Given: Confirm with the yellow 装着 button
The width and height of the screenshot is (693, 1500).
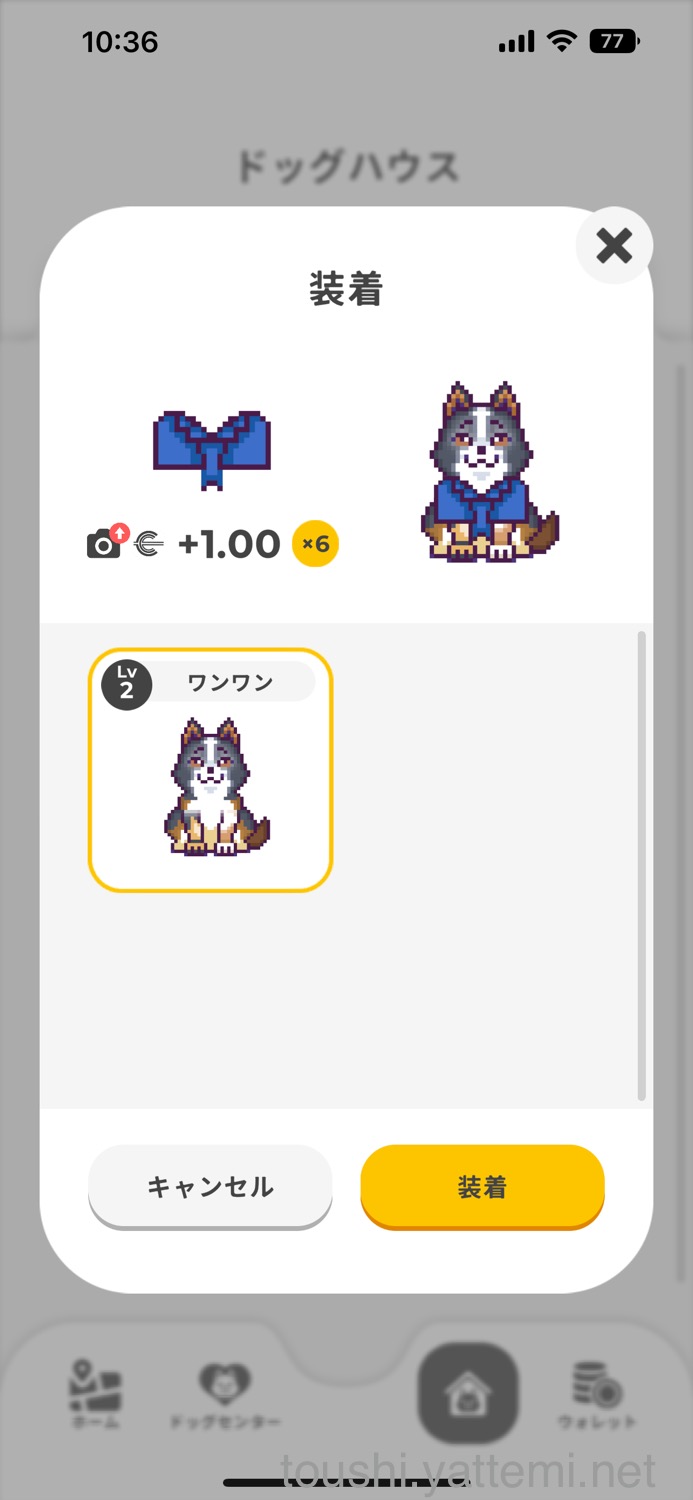Looking at the screenshot, I should 482,1186.
